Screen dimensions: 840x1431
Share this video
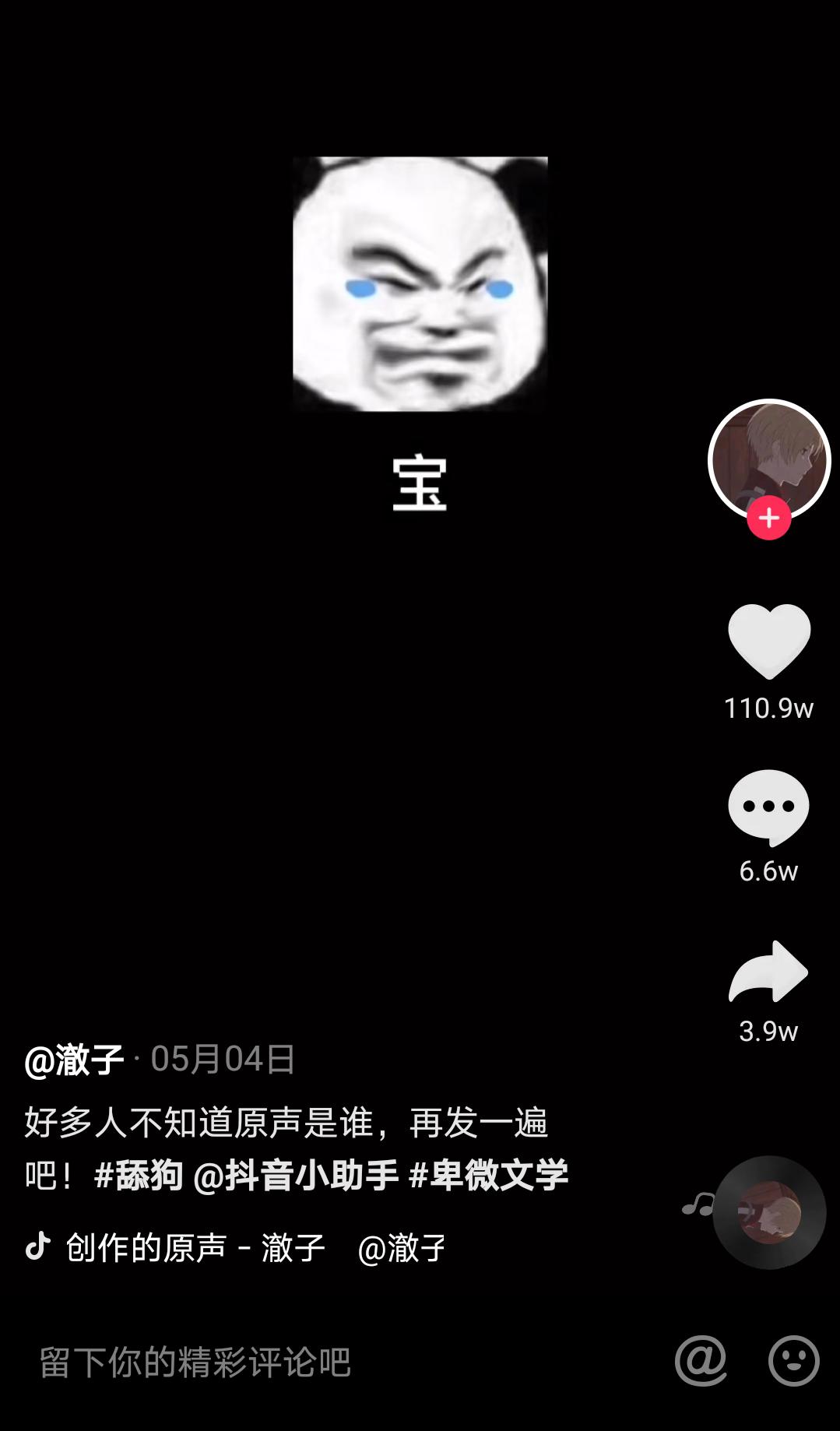768,972
